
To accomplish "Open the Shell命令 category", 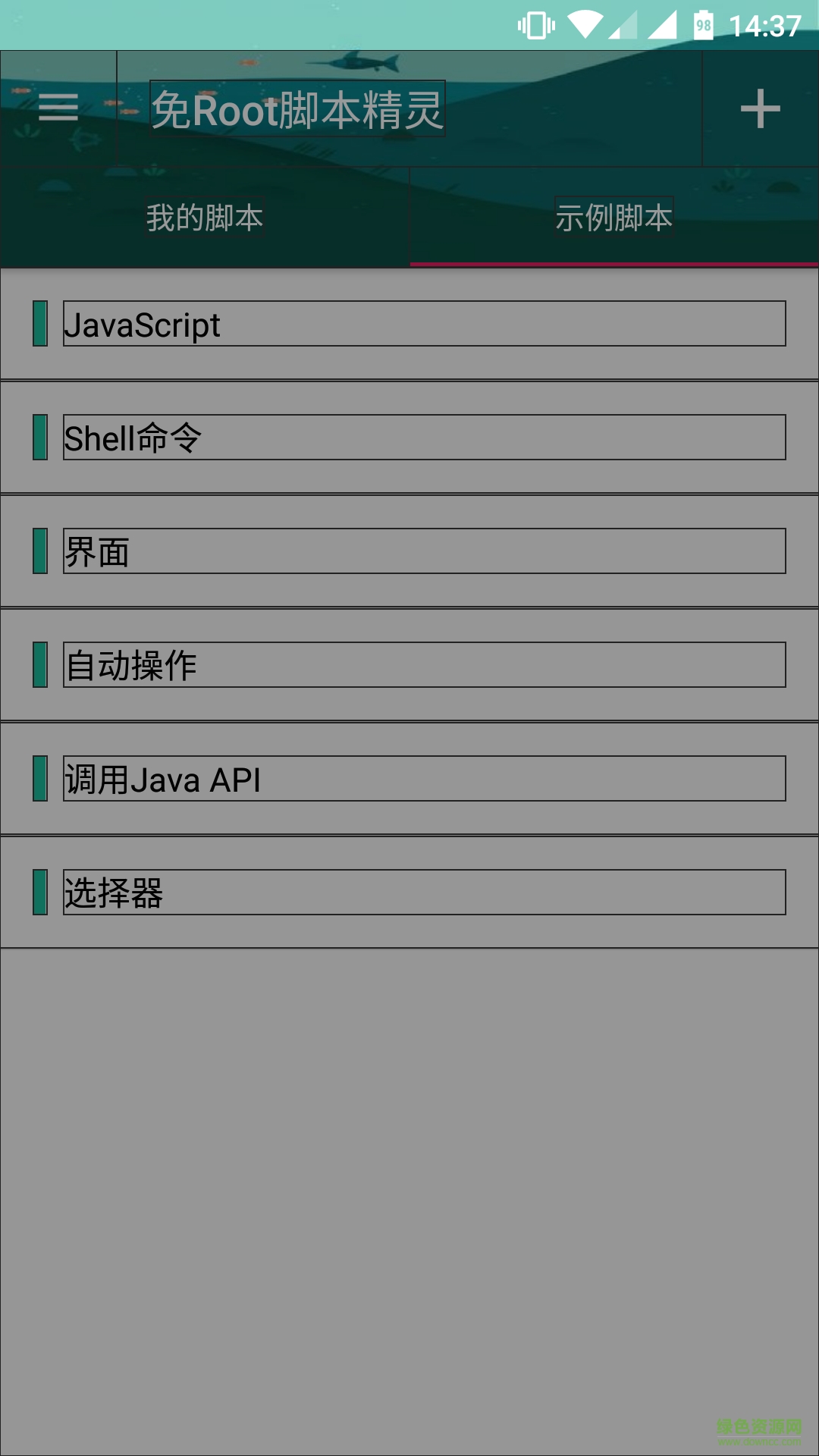I will pyautogui.click(x=409, y=438).
